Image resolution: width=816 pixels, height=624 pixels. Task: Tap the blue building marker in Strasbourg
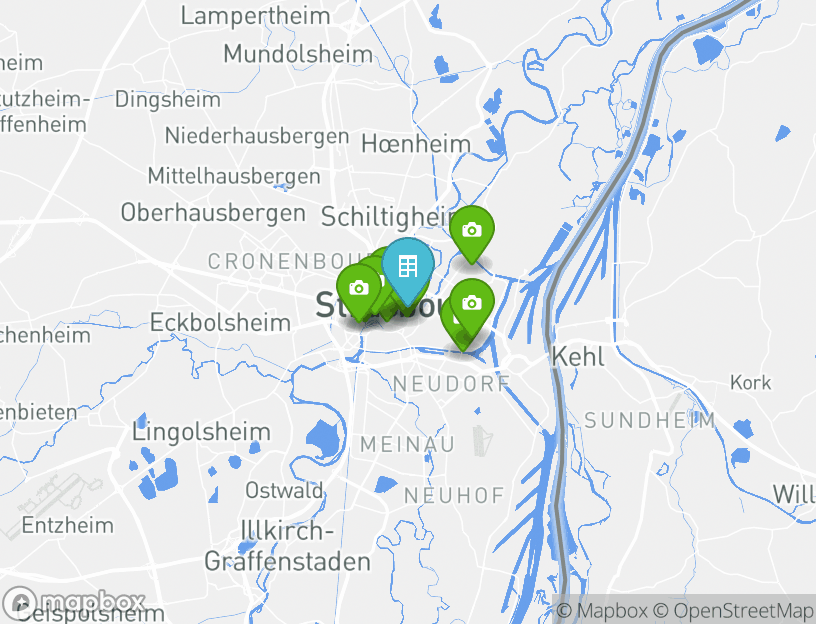(x=407, y=267)
